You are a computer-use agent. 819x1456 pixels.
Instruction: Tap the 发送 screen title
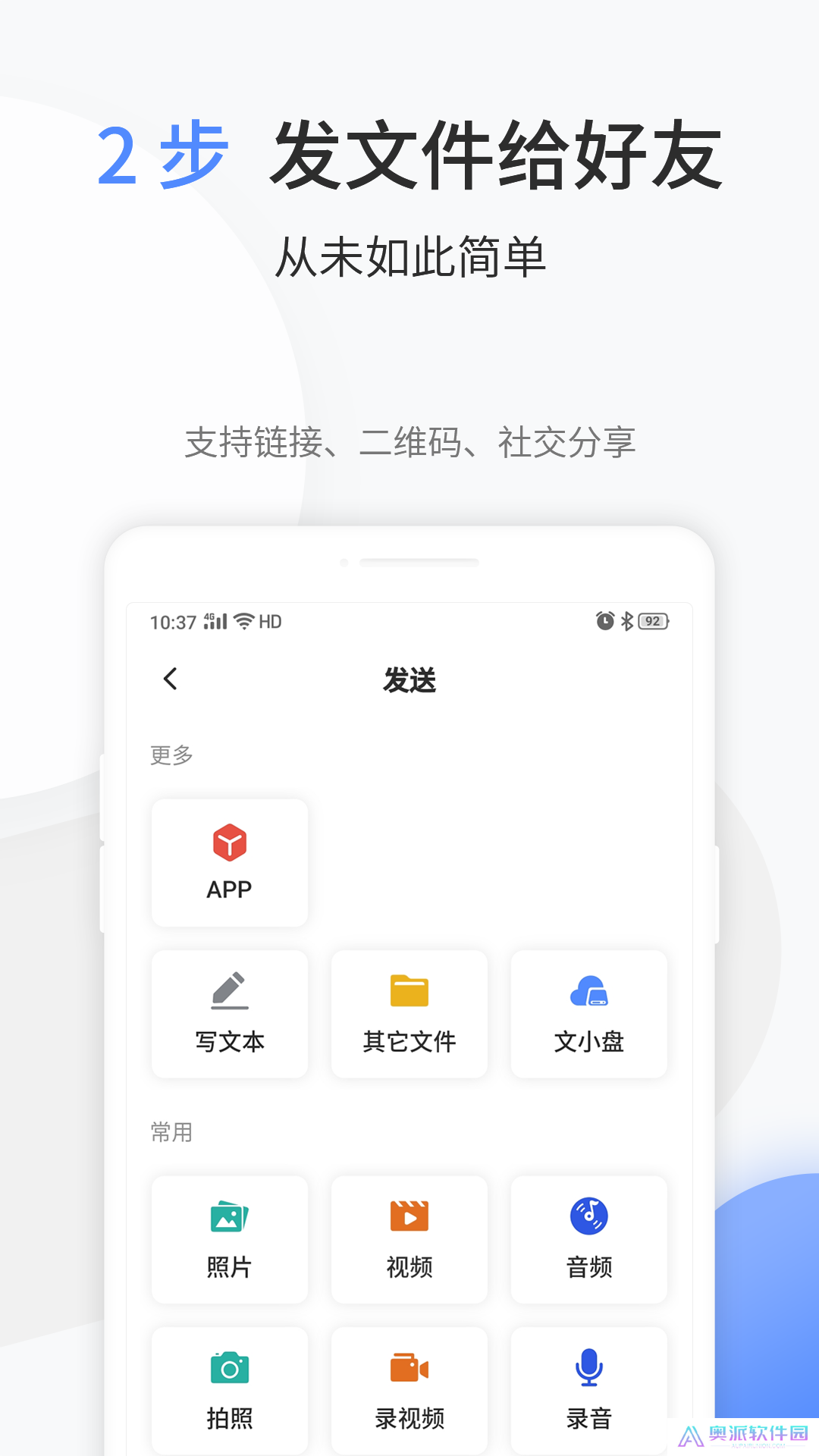[x=409, y=680]
